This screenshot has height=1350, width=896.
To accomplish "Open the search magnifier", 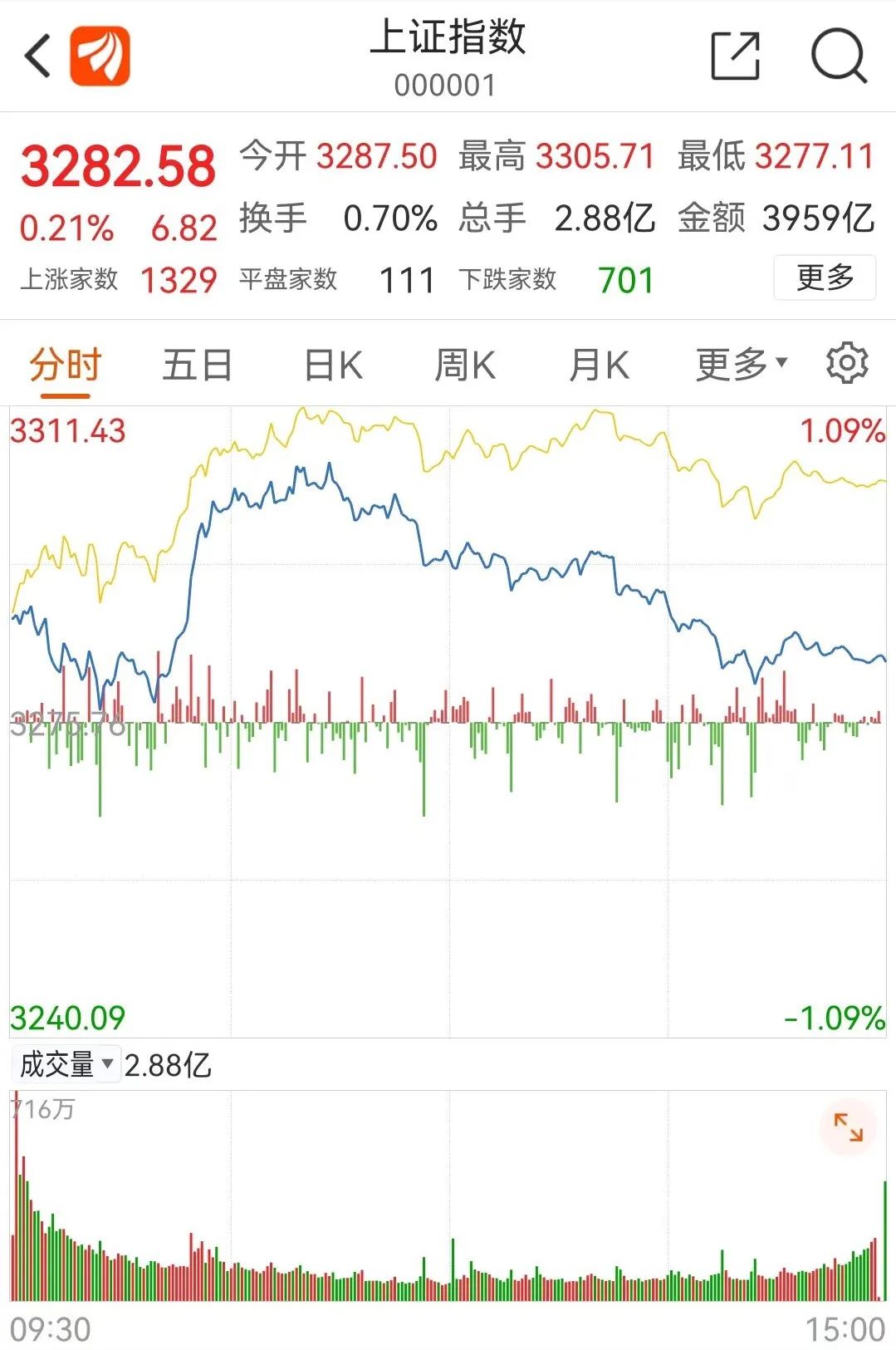I will tap(839, 56).
